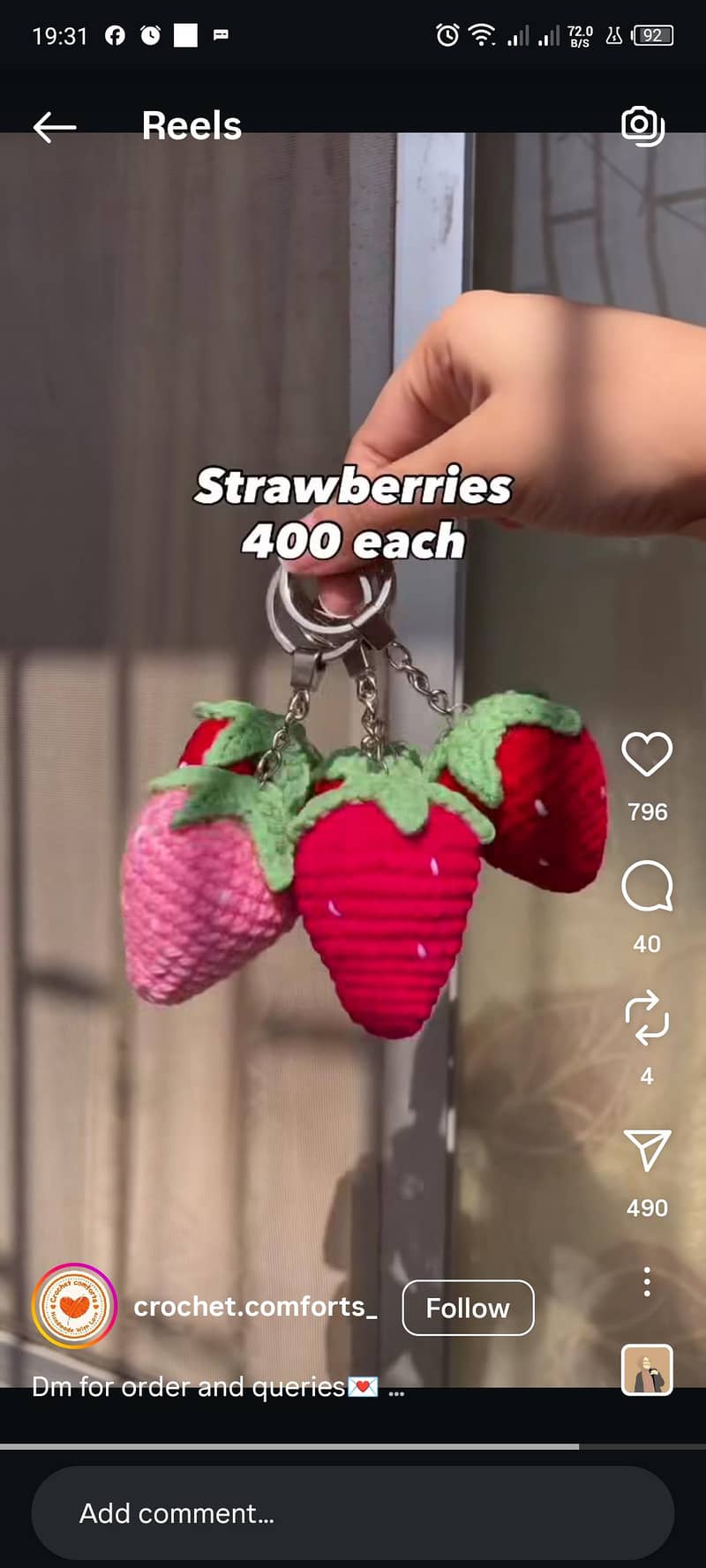
Task: Follow crochet.comforts_
Action: pyautogui.click(x=468, y=1308)
